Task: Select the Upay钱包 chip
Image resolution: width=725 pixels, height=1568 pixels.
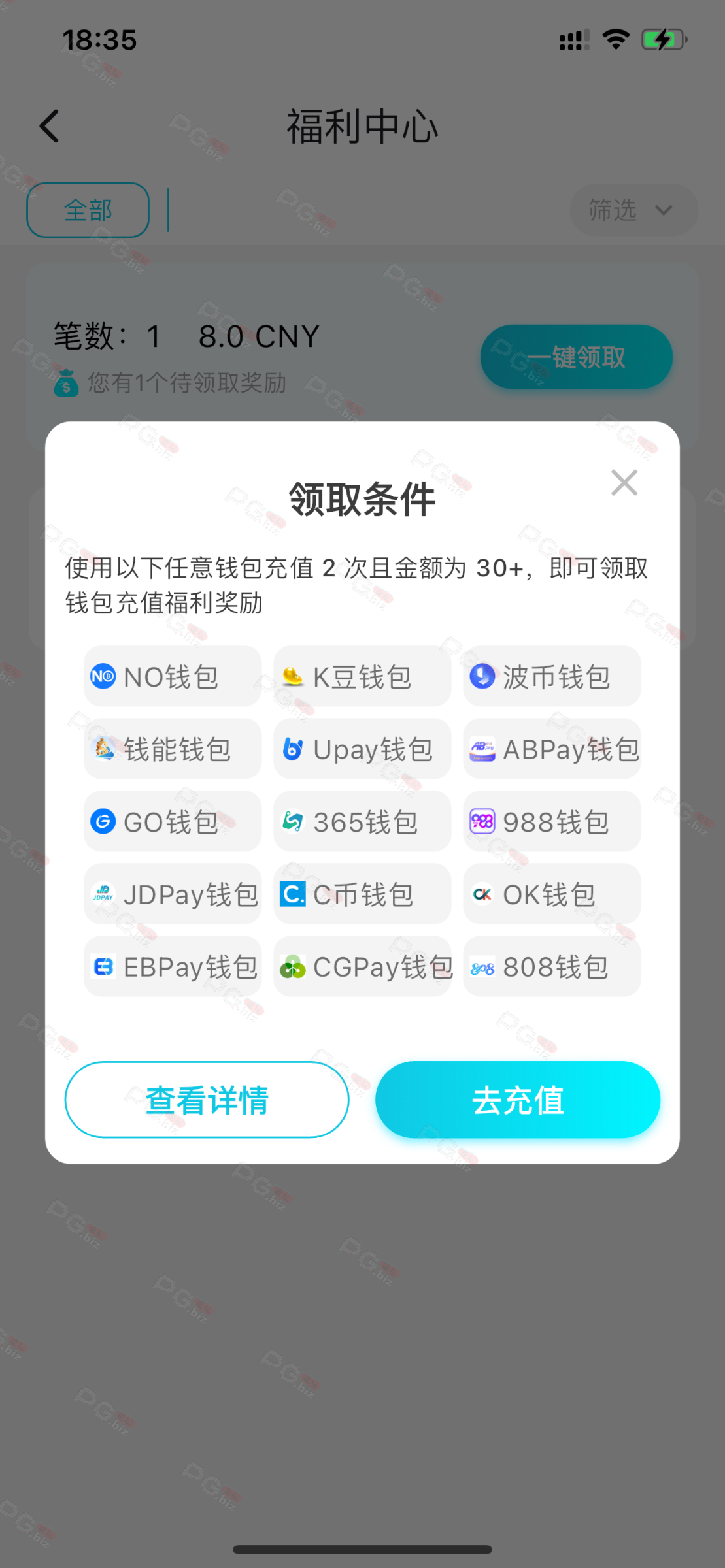Action: coord(362,749)
